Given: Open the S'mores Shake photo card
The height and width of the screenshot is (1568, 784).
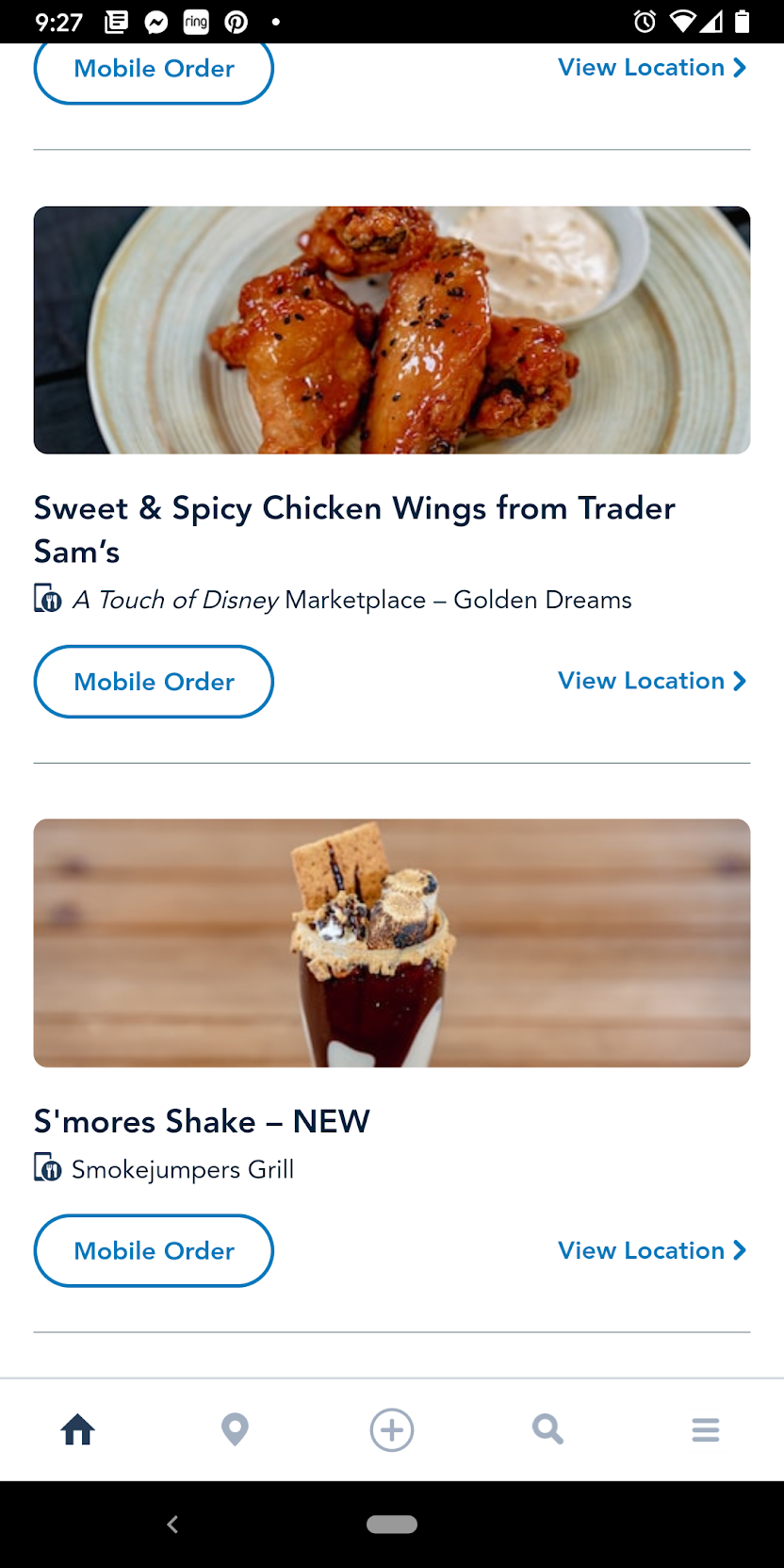Looking at the screenshot, I should click(x=392, y=943).
